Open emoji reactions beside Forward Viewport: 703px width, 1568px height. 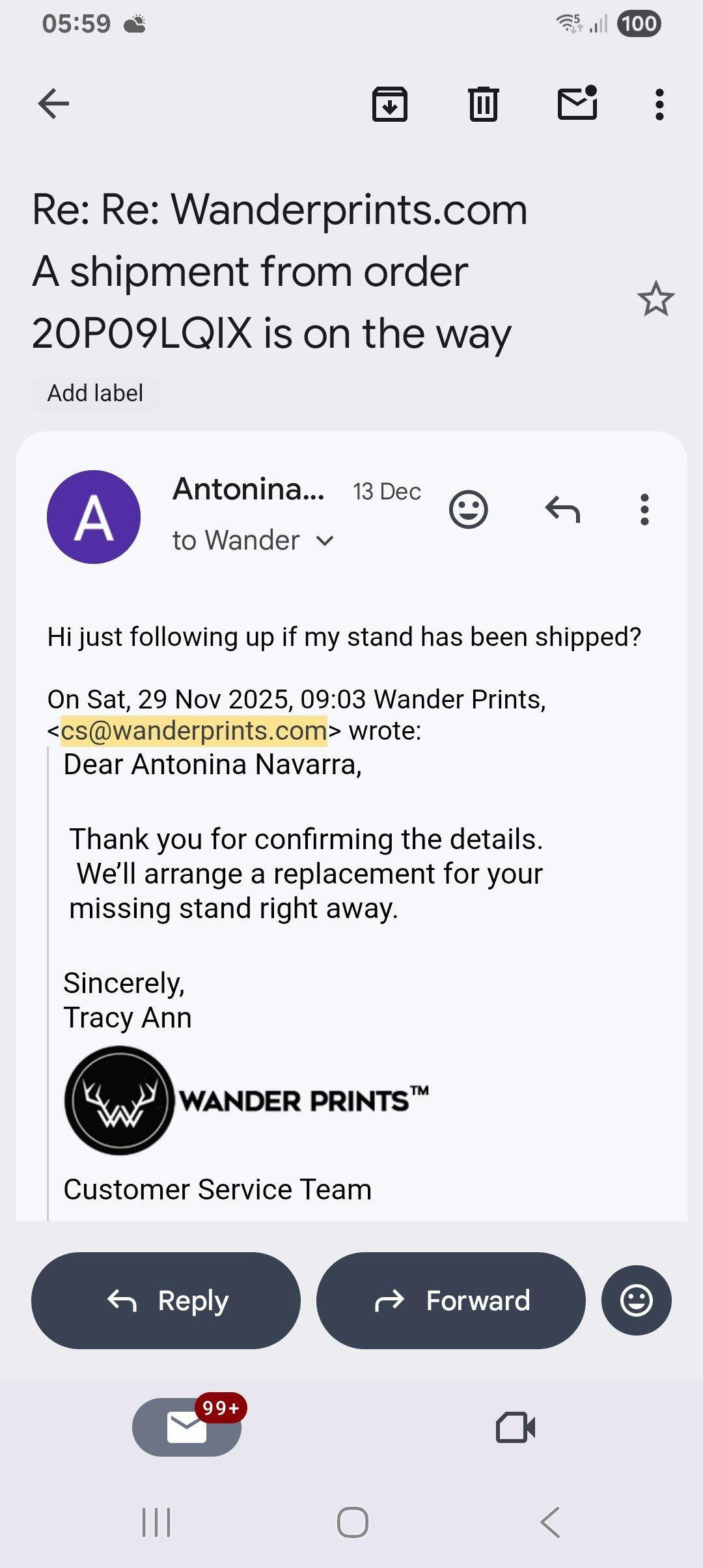pyautogui.click(x=636, y=1300)
